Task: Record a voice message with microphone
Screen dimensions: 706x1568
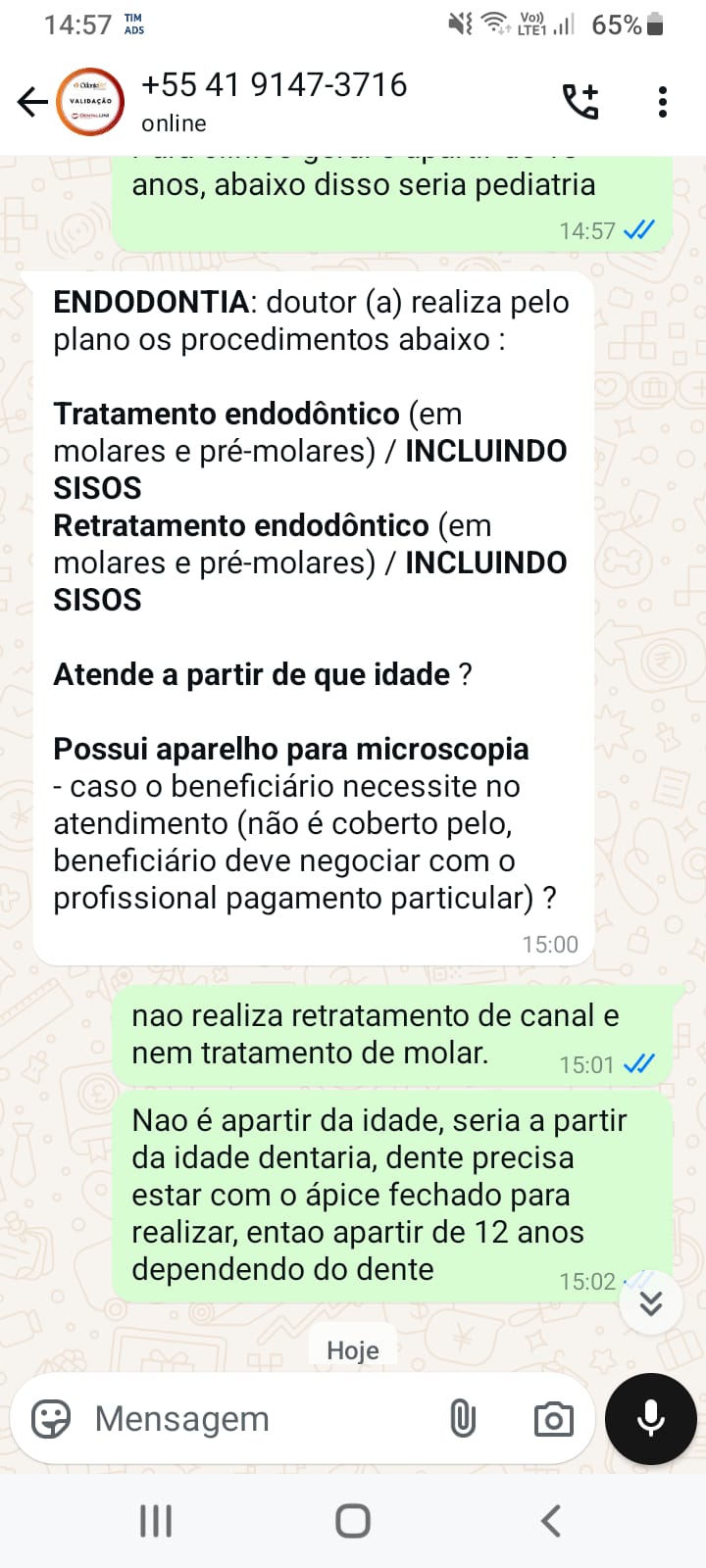Action: point(651,1419)
